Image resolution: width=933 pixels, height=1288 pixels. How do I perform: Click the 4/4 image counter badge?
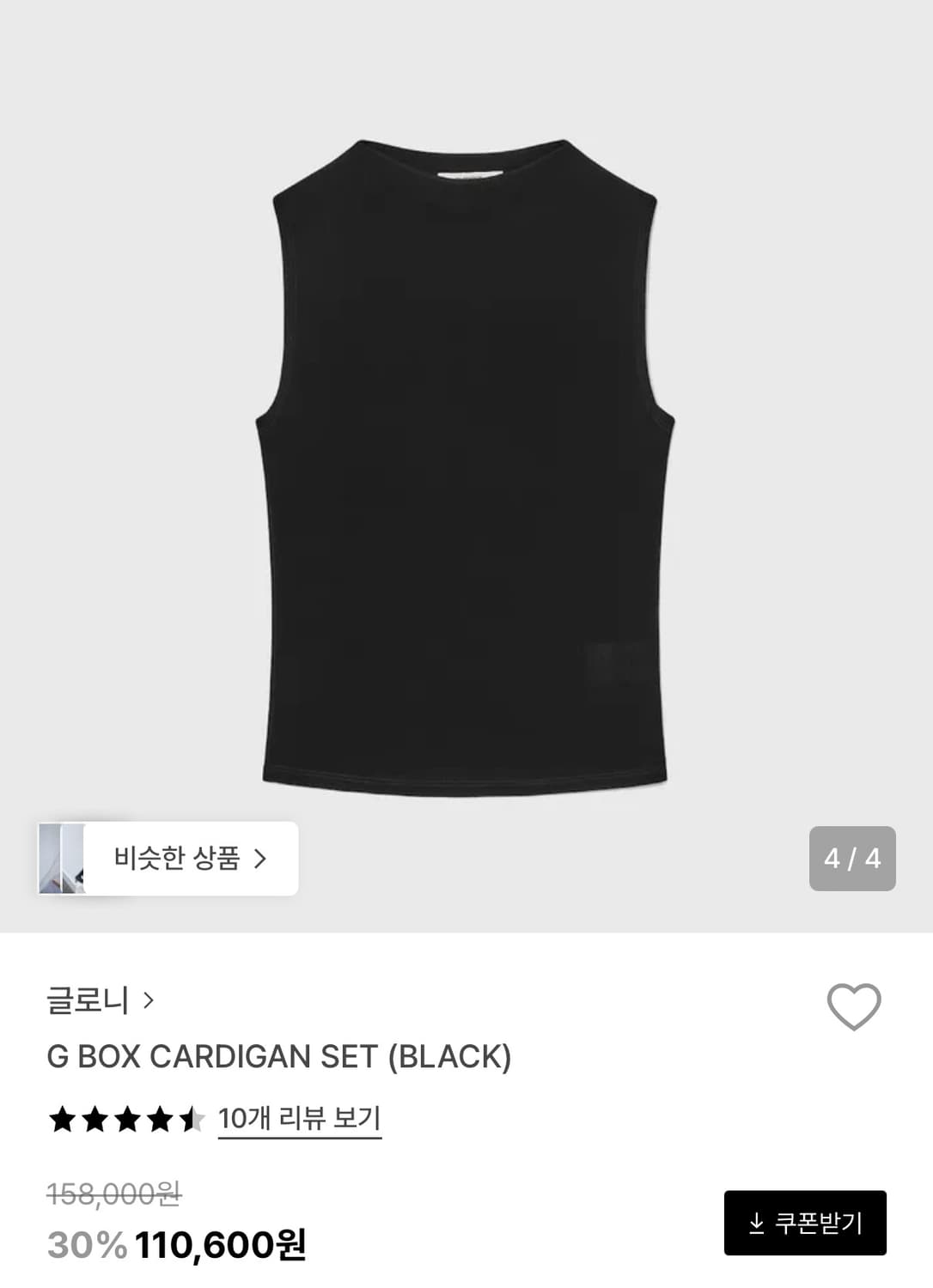(x=854, y=856)
